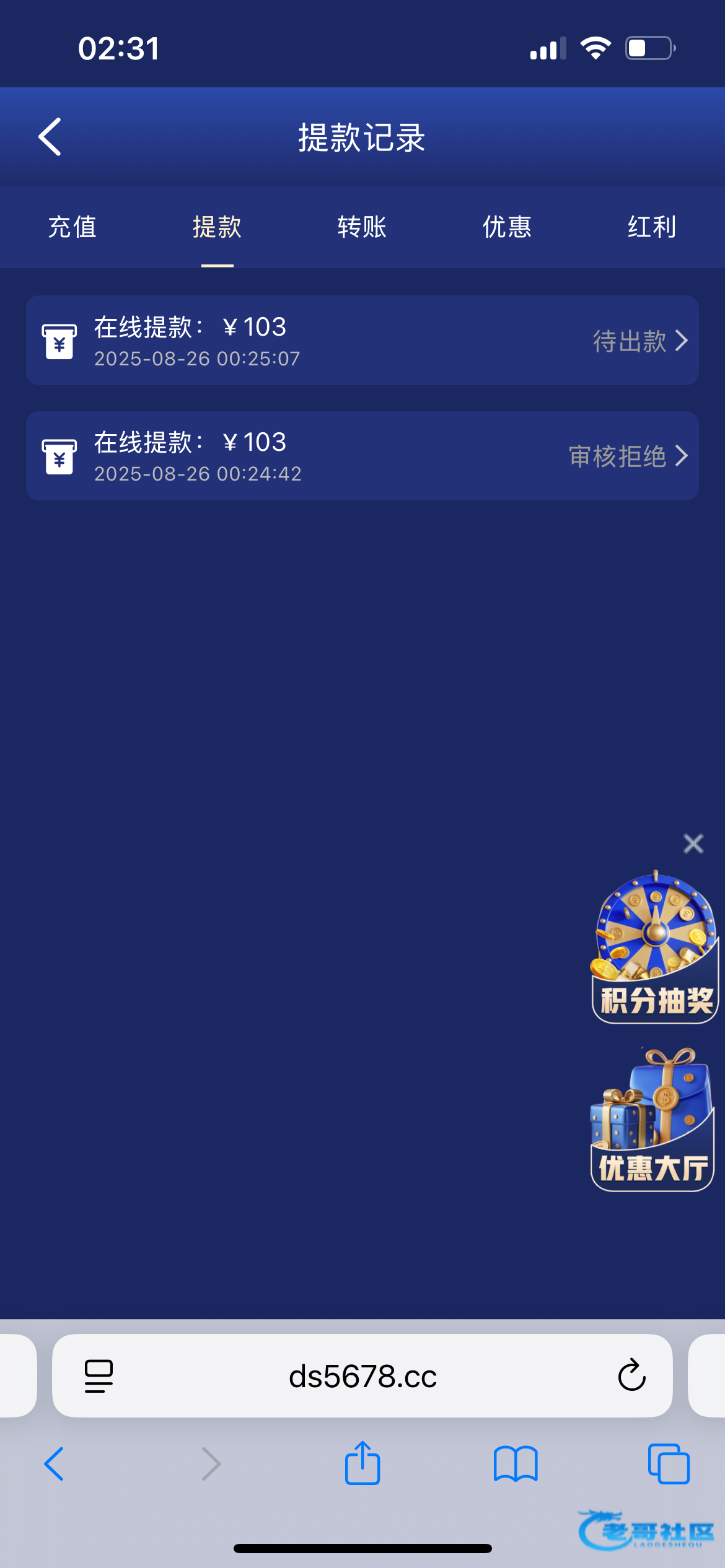Share this page from Safari
Viewport: 725px width, 1568px height.
pos(362,1464)
